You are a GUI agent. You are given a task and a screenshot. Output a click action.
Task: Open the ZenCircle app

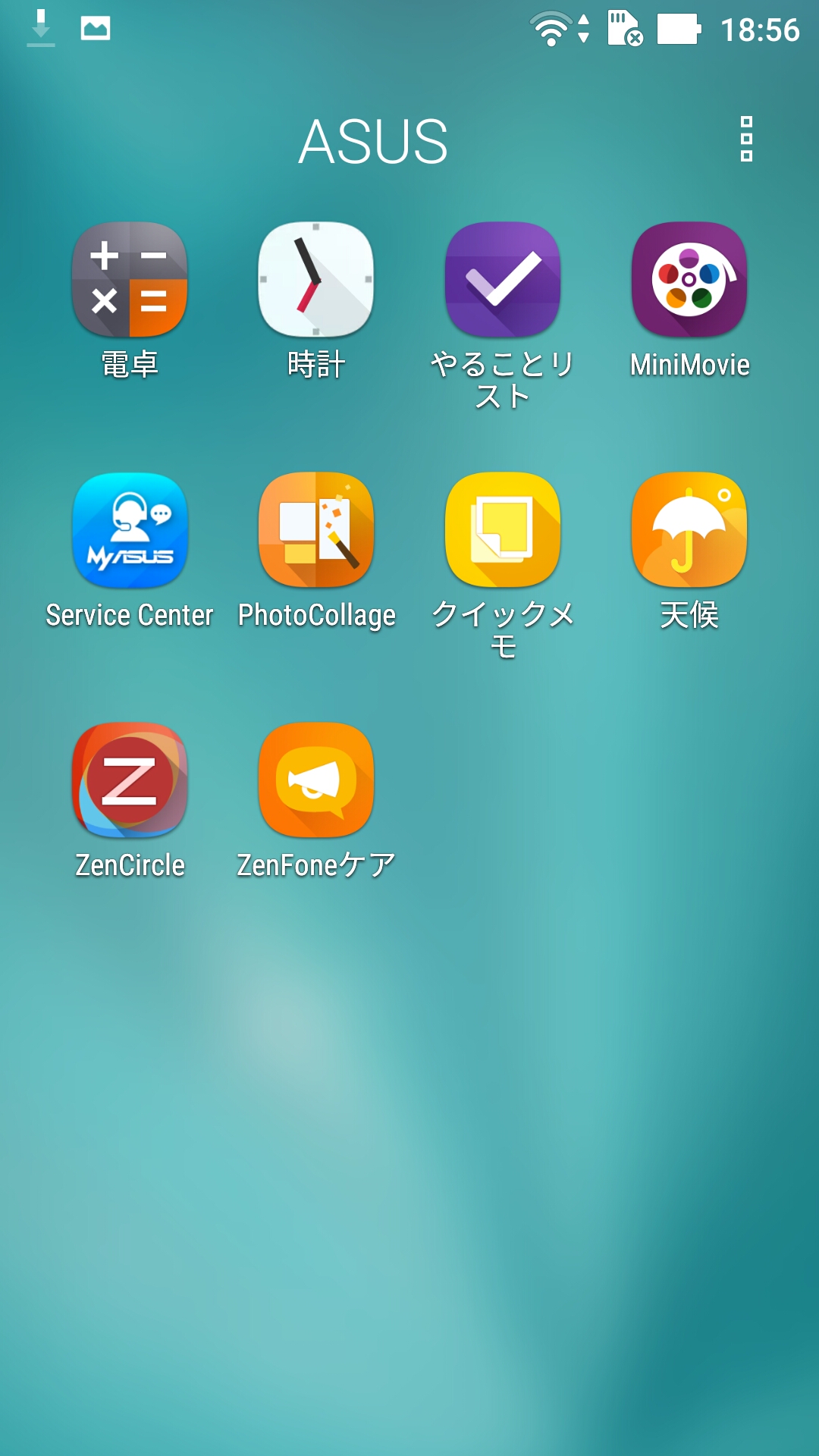(x=130, y=781)
